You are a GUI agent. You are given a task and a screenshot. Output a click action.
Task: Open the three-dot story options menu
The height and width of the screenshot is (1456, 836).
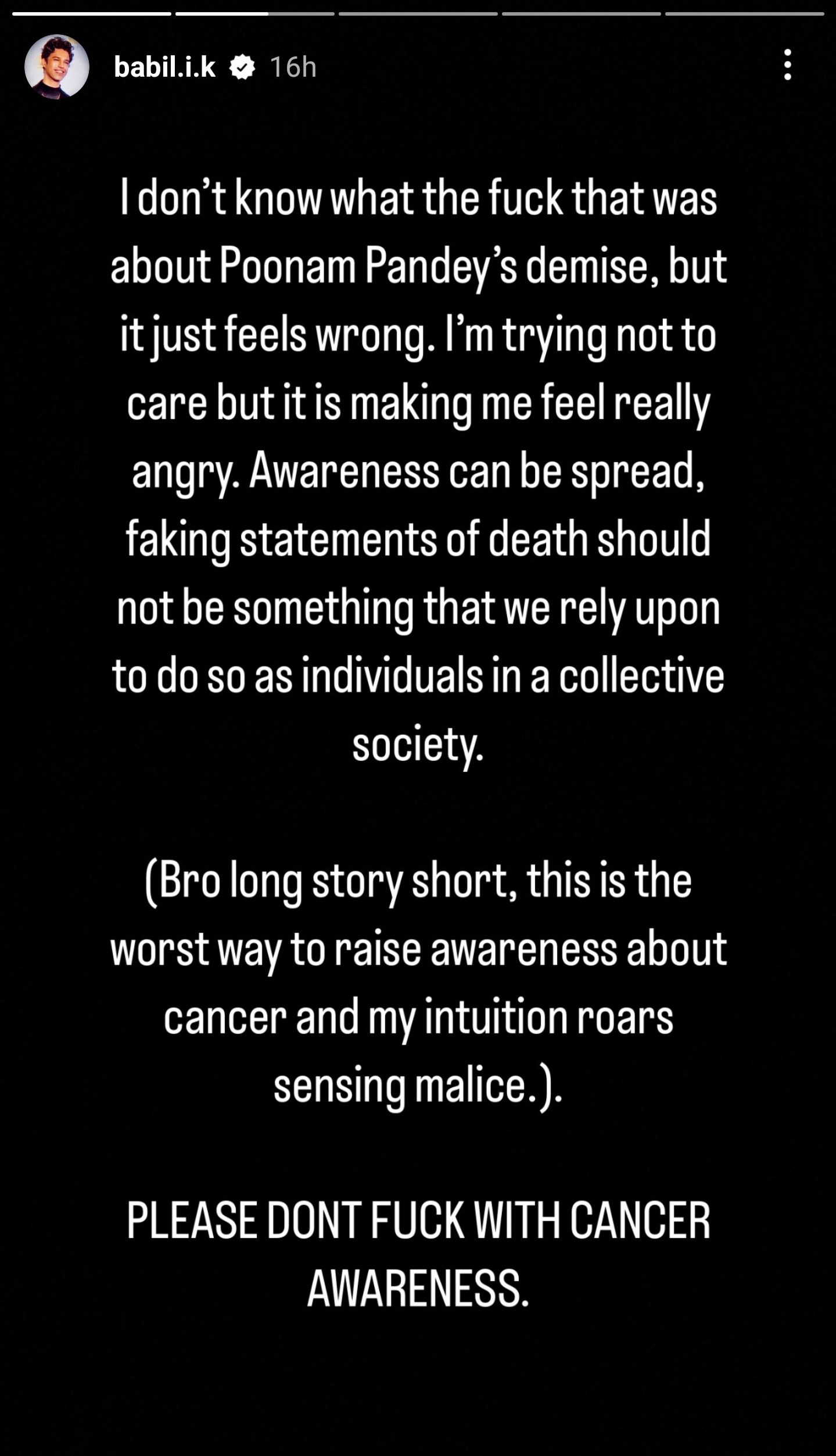tap(787, 65)
